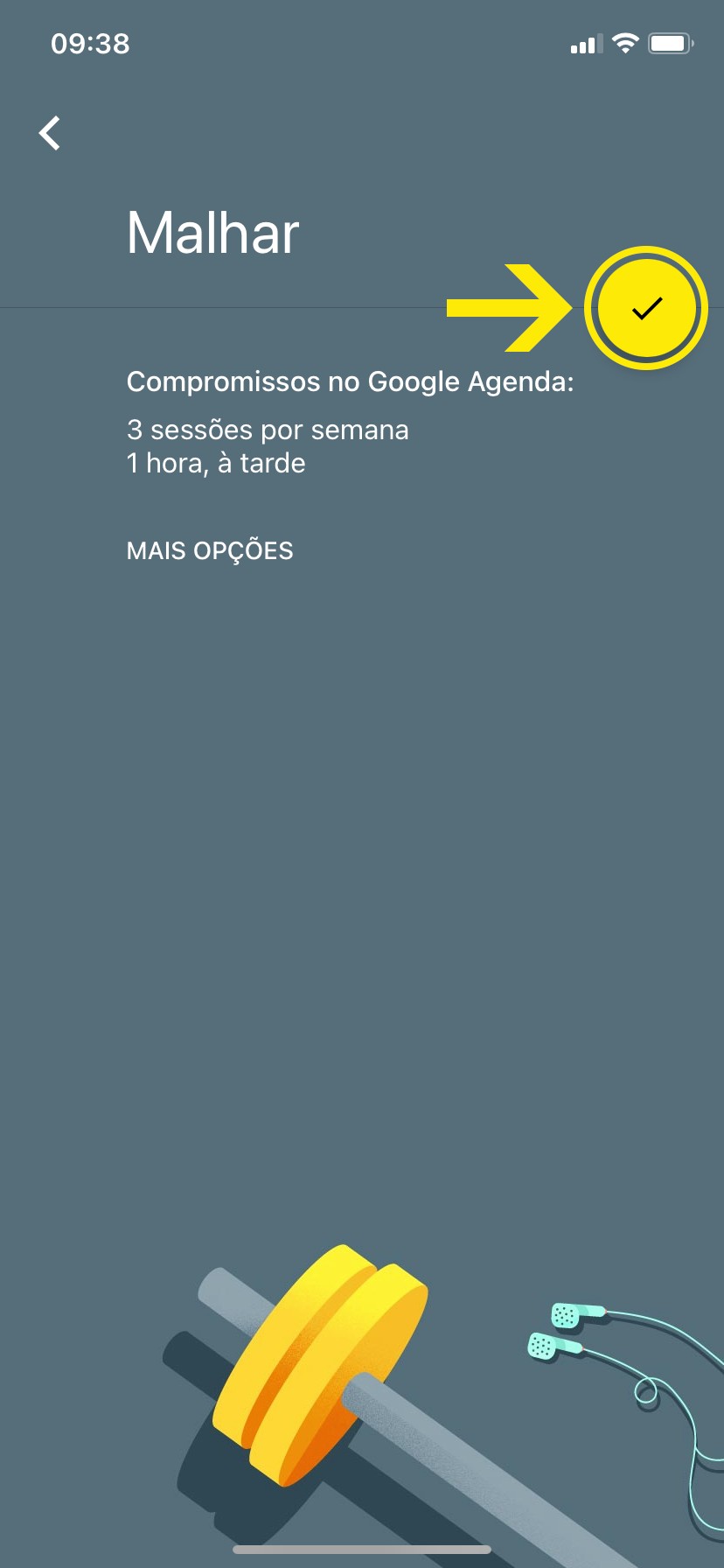Confirm the goal with the checkmark button

point(646,308)
